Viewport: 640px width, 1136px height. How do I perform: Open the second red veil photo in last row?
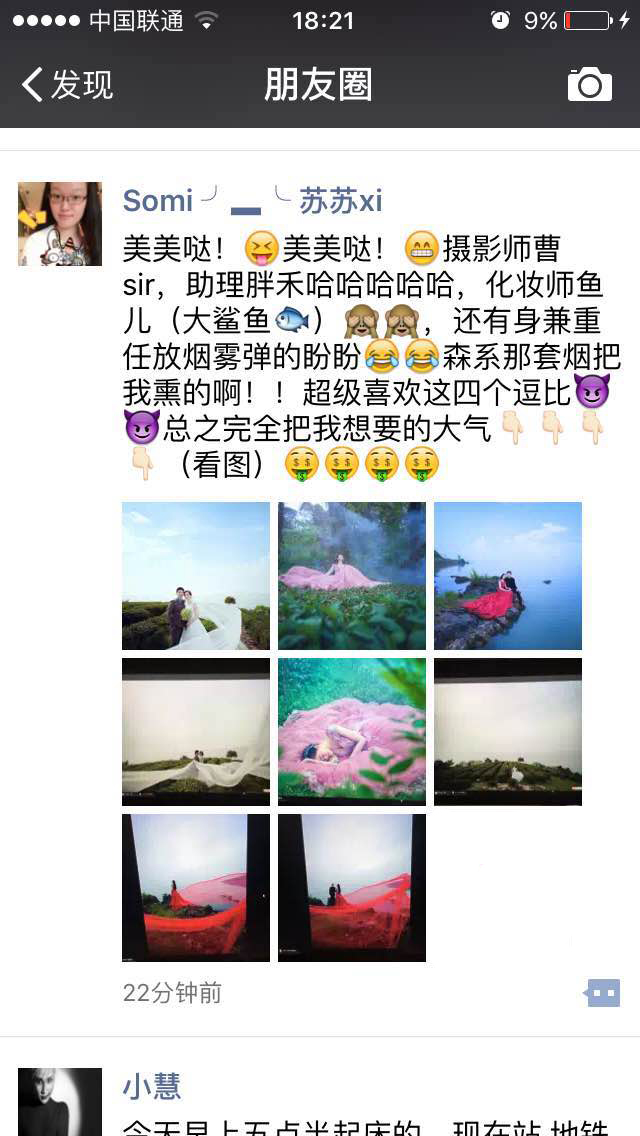pos(352,888)
